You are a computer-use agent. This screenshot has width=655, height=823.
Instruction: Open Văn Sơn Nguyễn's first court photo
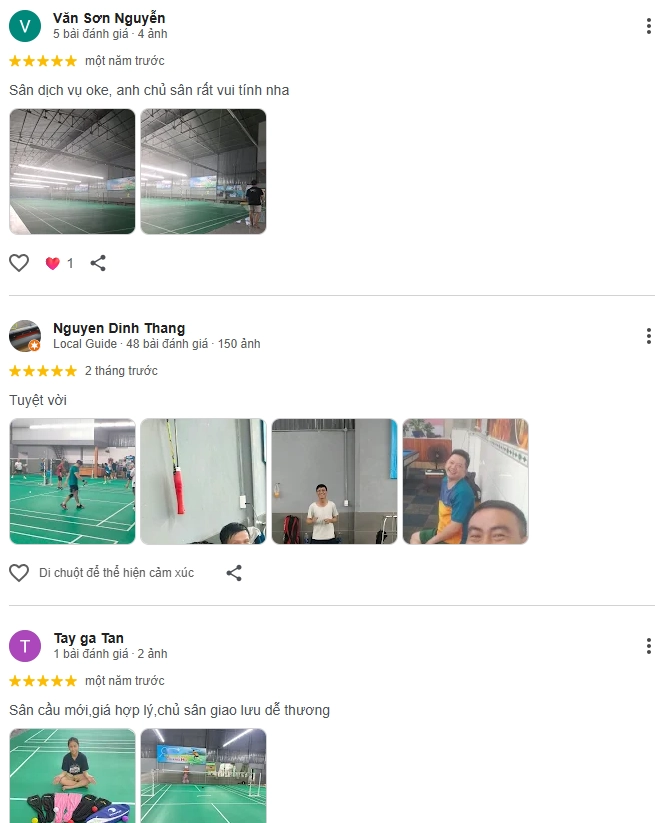(x=72, y=171)
